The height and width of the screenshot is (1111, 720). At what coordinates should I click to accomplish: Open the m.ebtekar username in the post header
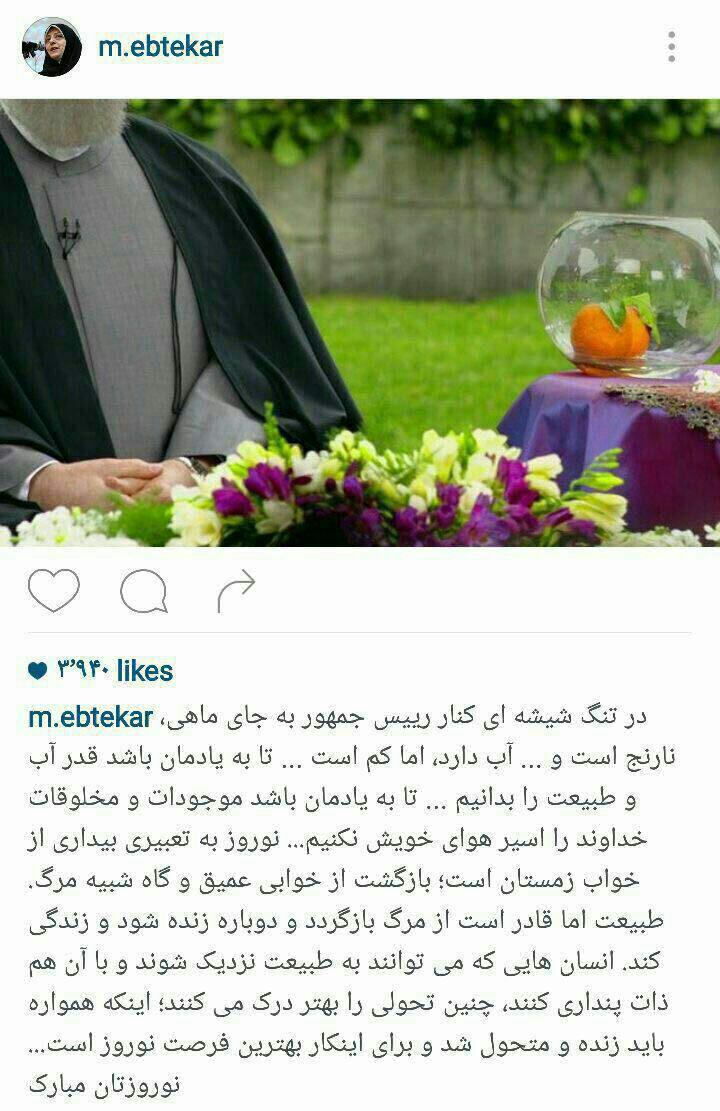pyautogui.click(x=160, y=46)
